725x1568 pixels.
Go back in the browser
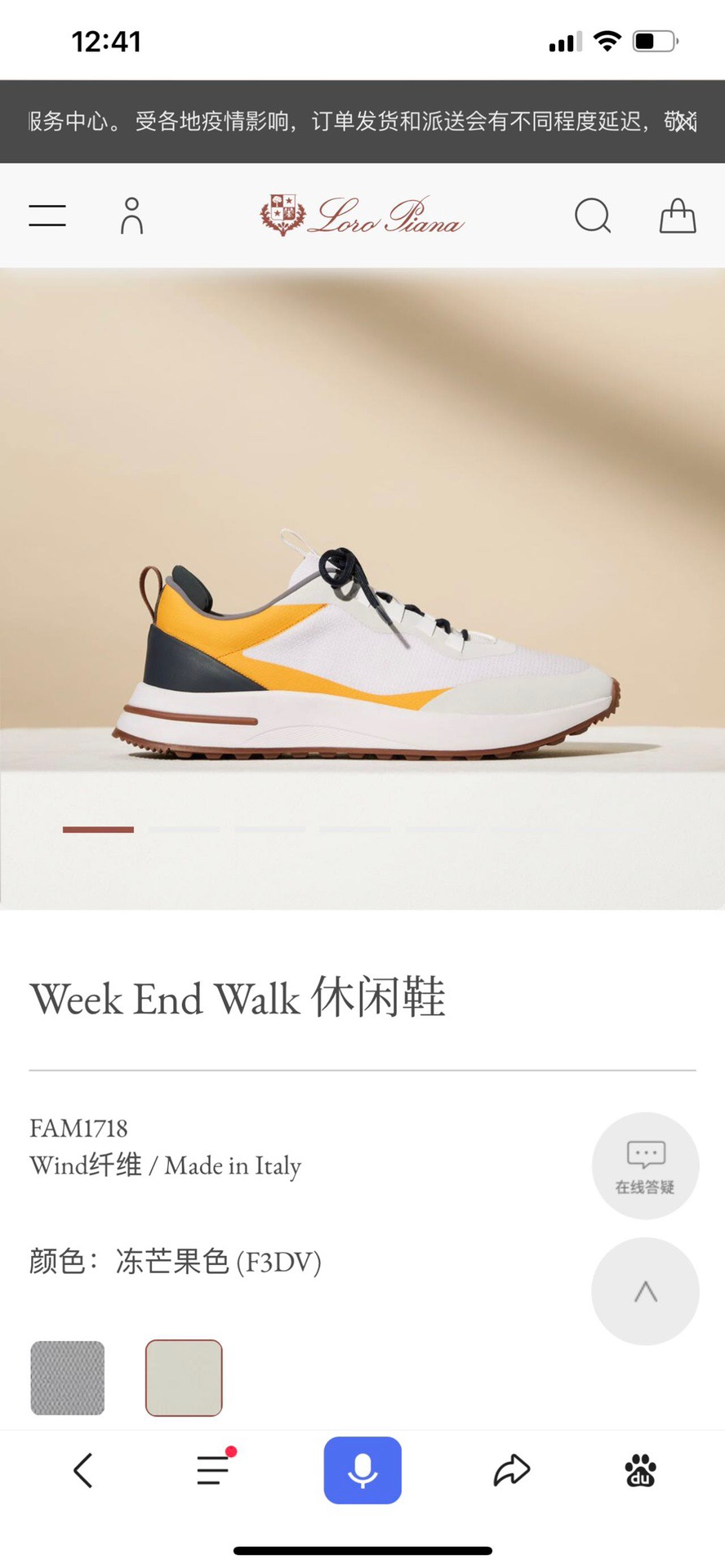(x=83, y=1470)
